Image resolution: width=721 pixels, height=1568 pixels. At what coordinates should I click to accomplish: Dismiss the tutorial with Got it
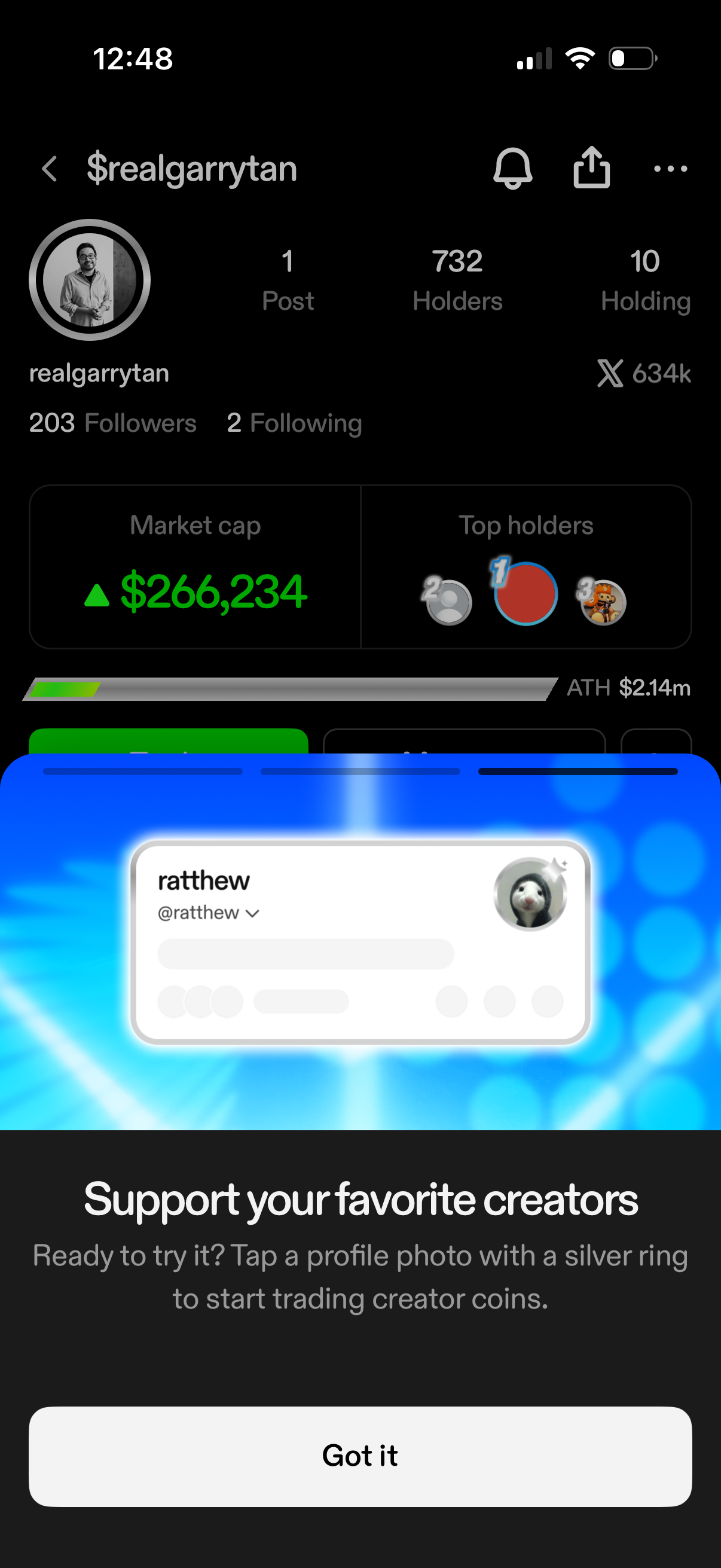point(360,1456)
